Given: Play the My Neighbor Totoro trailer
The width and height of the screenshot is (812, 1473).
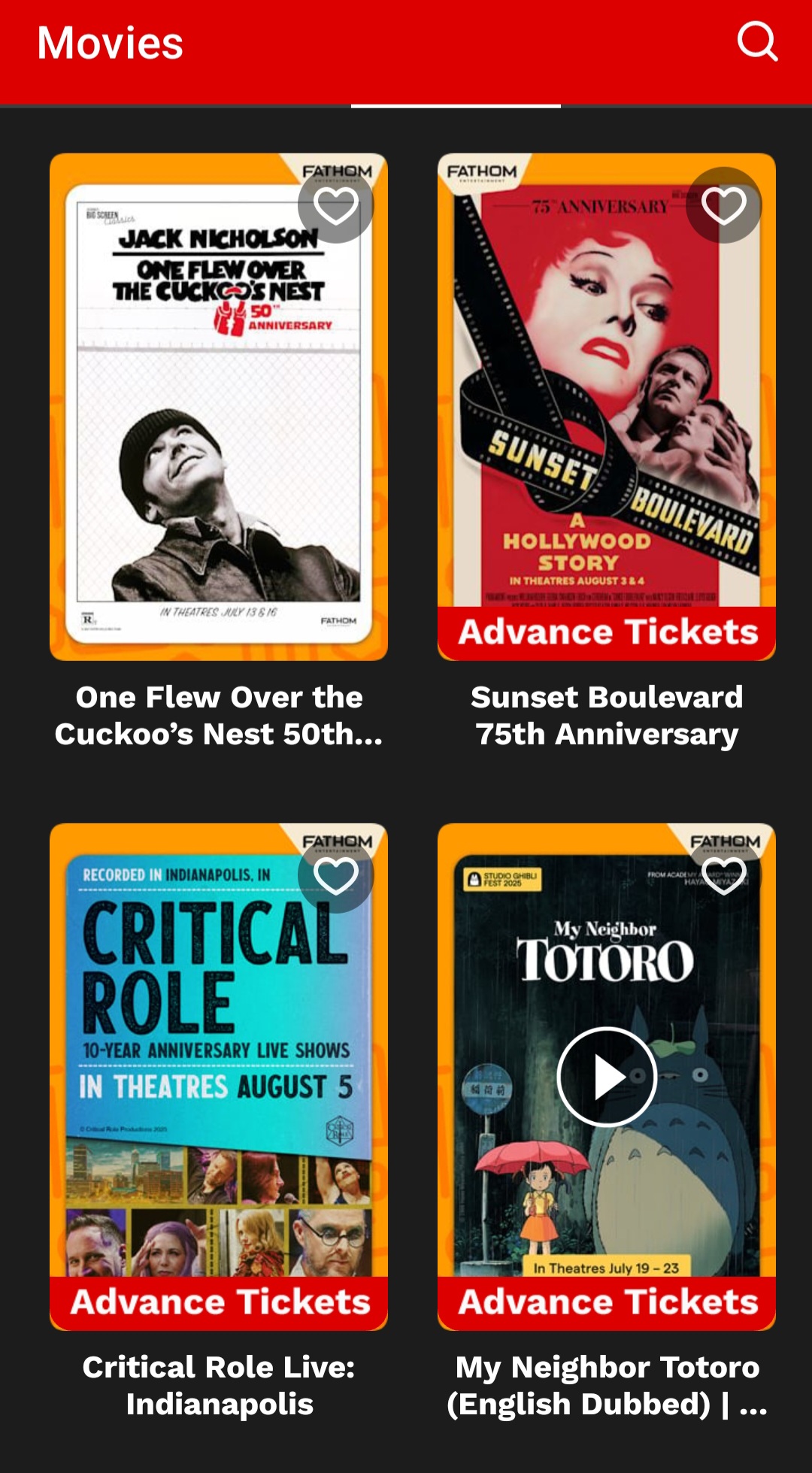Looking at the screenshot, I should pos(607,1077).
